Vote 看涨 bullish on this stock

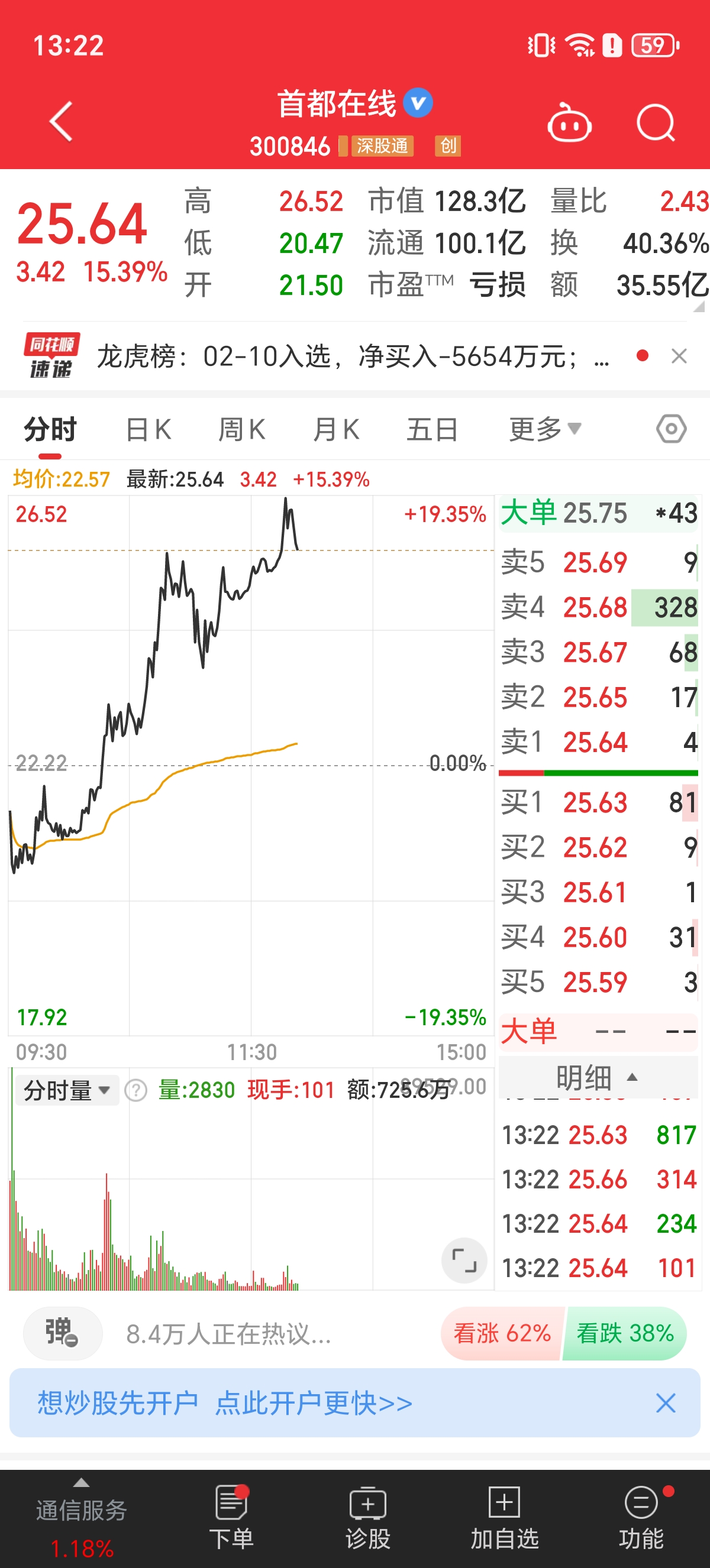pos(500,1333)
